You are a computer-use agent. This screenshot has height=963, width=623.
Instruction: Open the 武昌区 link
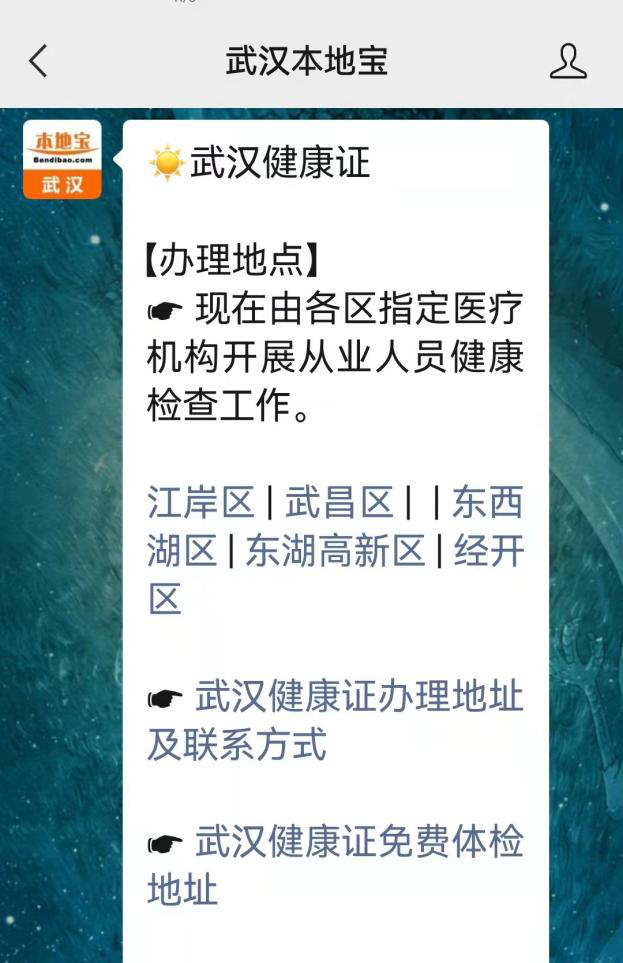tap(339, 503)
